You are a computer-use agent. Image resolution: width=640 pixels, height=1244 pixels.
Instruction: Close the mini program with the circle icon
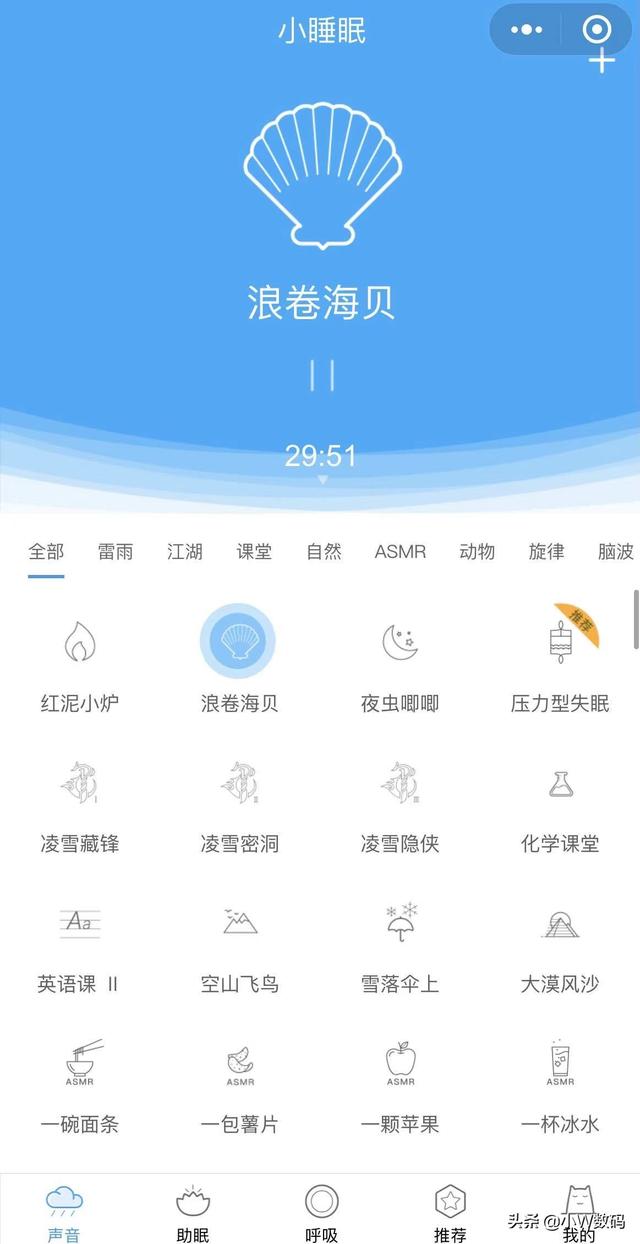pyautogui.click(x=597, y=29)
